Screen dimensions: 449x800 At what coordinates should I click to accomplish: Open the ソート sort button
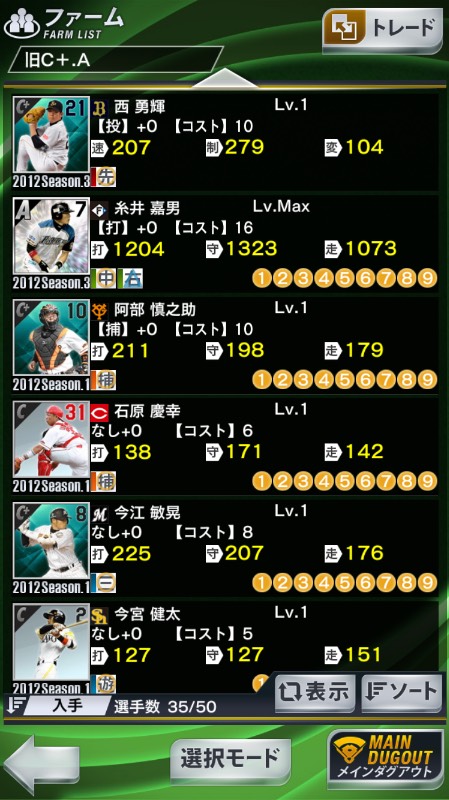tap(402, 693)
